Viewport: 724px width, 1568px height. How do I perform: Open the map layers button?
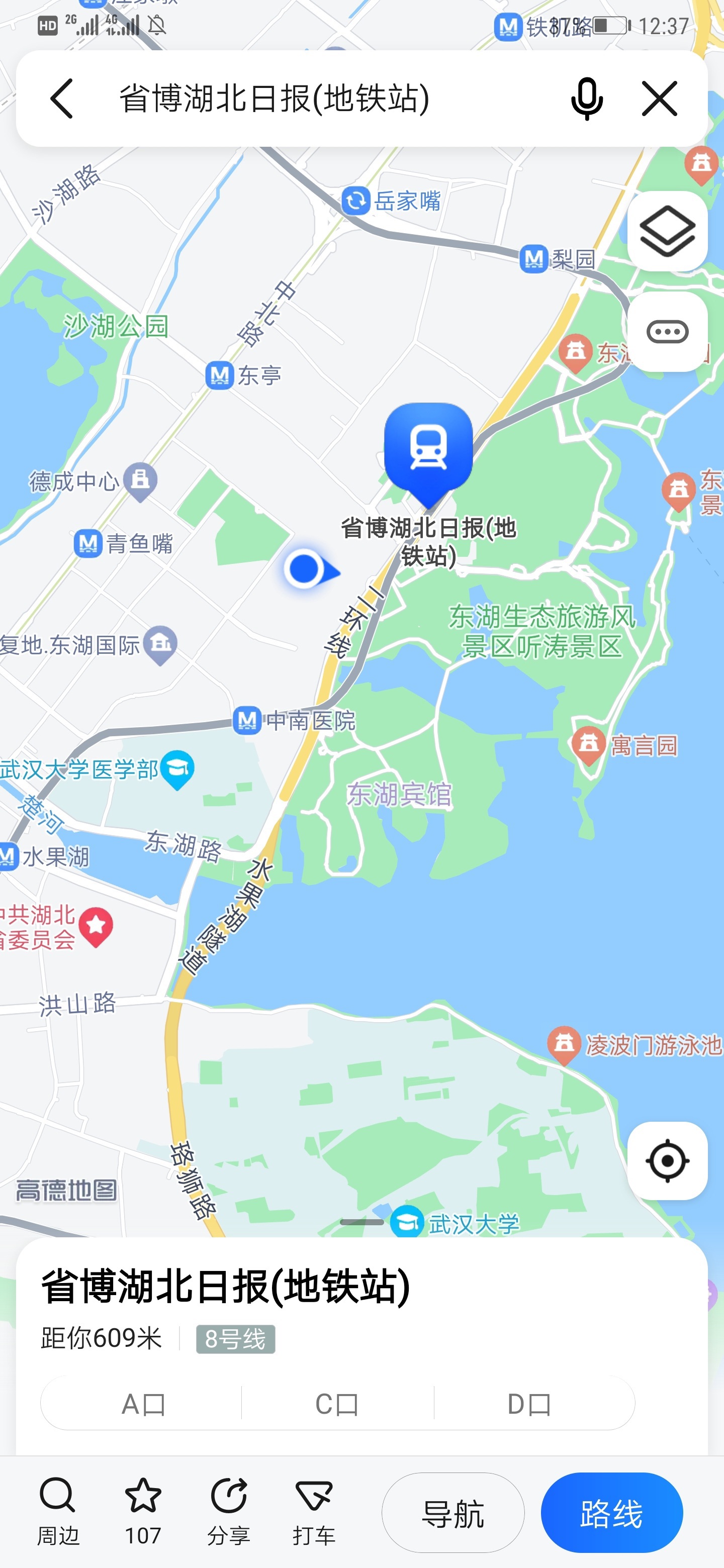(667, 231)
